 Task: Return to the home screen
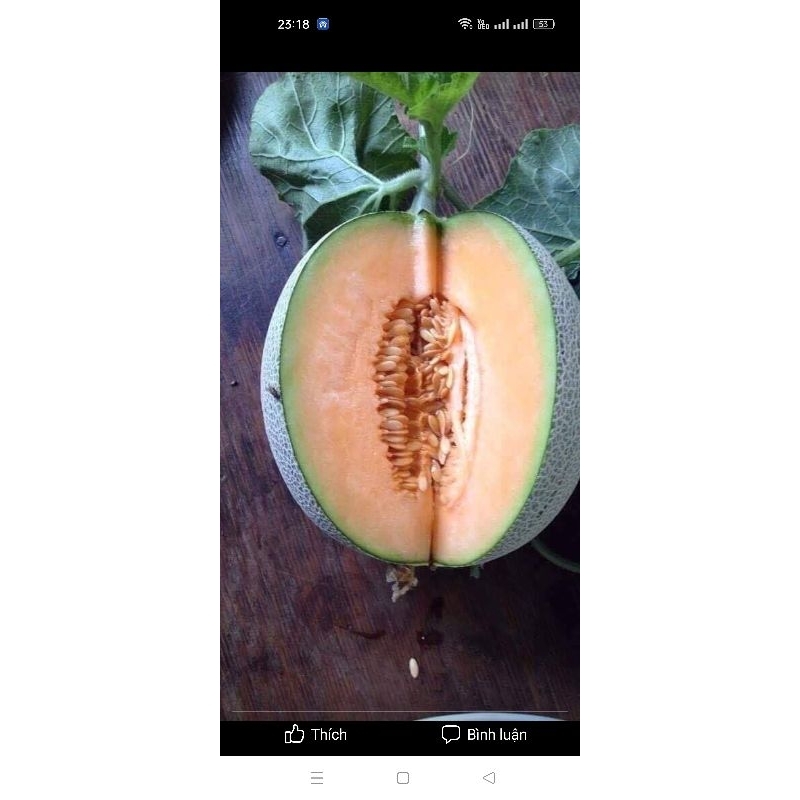coord(402,777)
